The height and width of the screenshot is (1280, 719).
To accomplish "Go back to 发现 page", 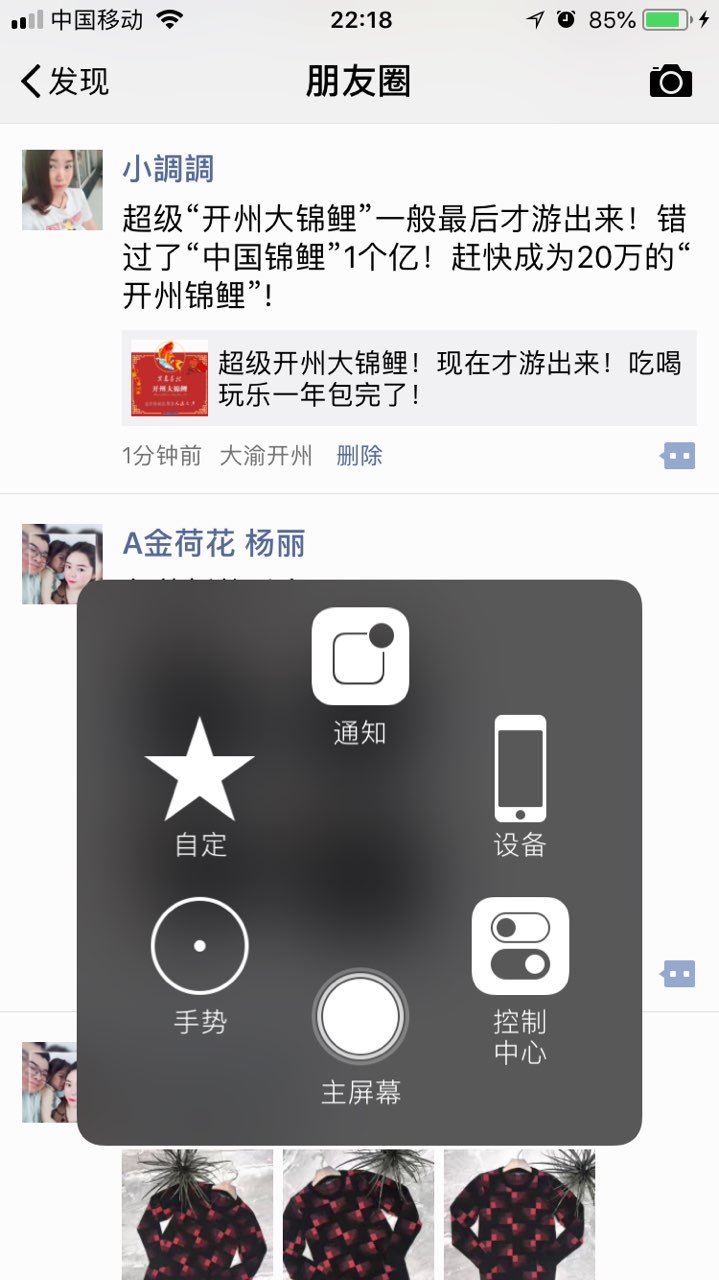I will [65, 81].
